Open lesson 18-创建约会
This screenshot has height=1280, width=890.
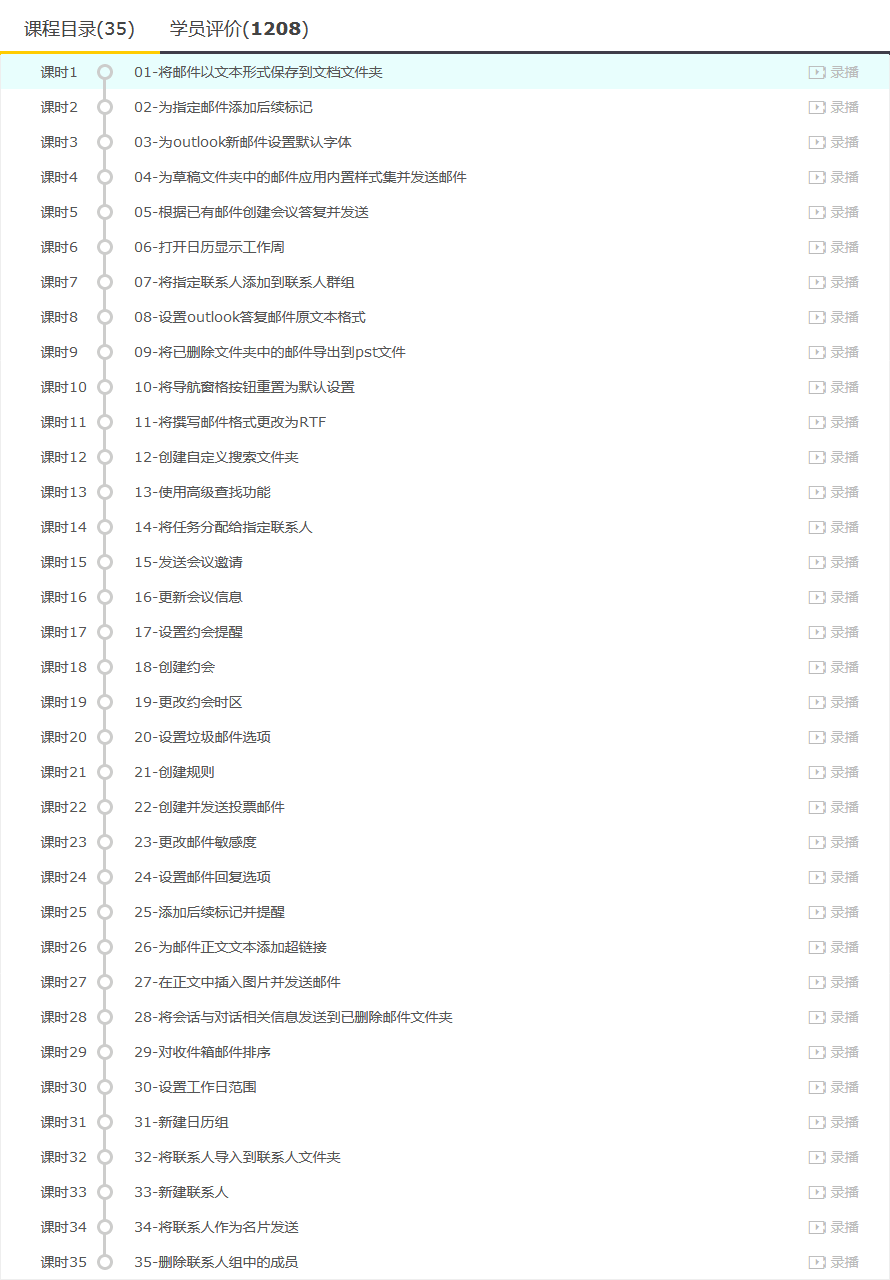(174, 667)
